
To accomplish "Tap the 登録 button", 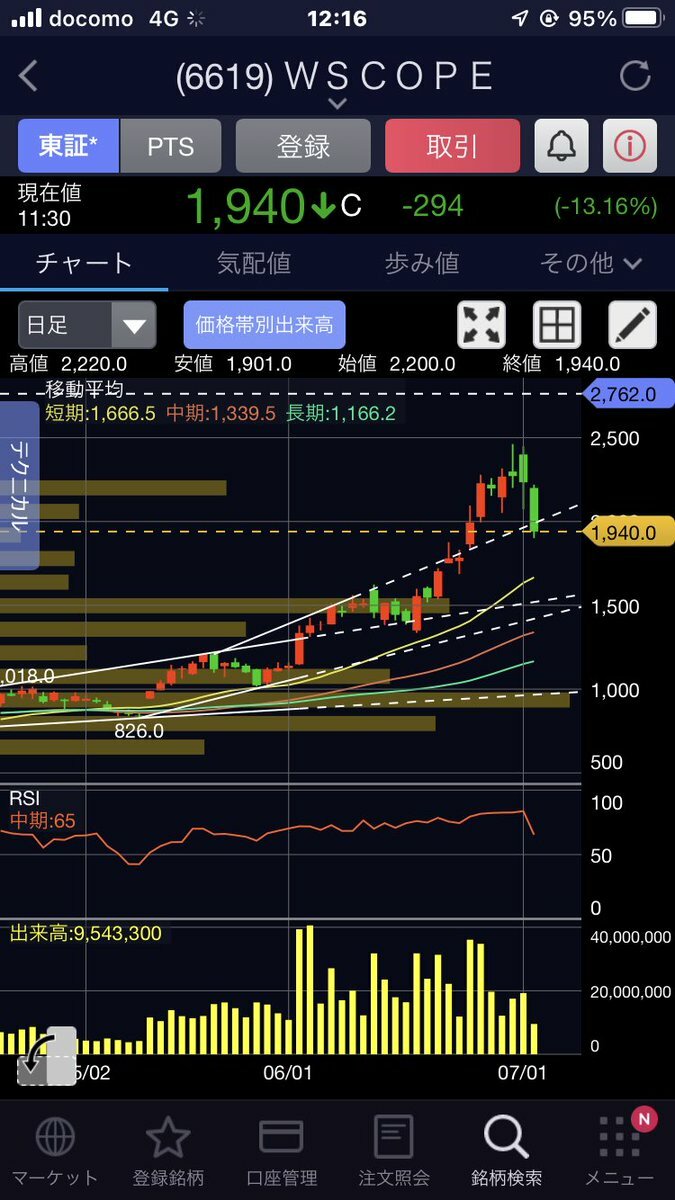I will pos(303,146).
